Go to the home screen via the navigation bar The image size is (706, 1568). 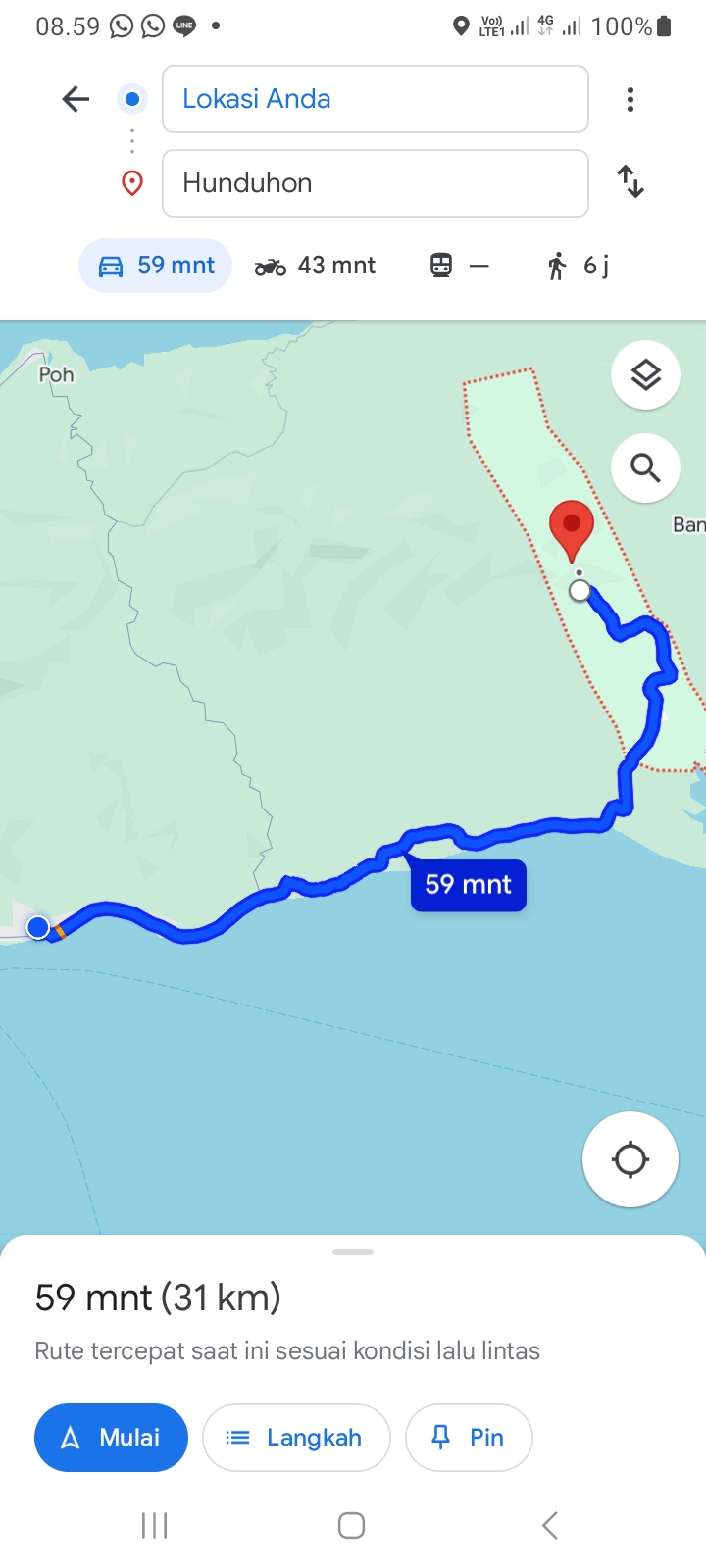pos(352,1525)
